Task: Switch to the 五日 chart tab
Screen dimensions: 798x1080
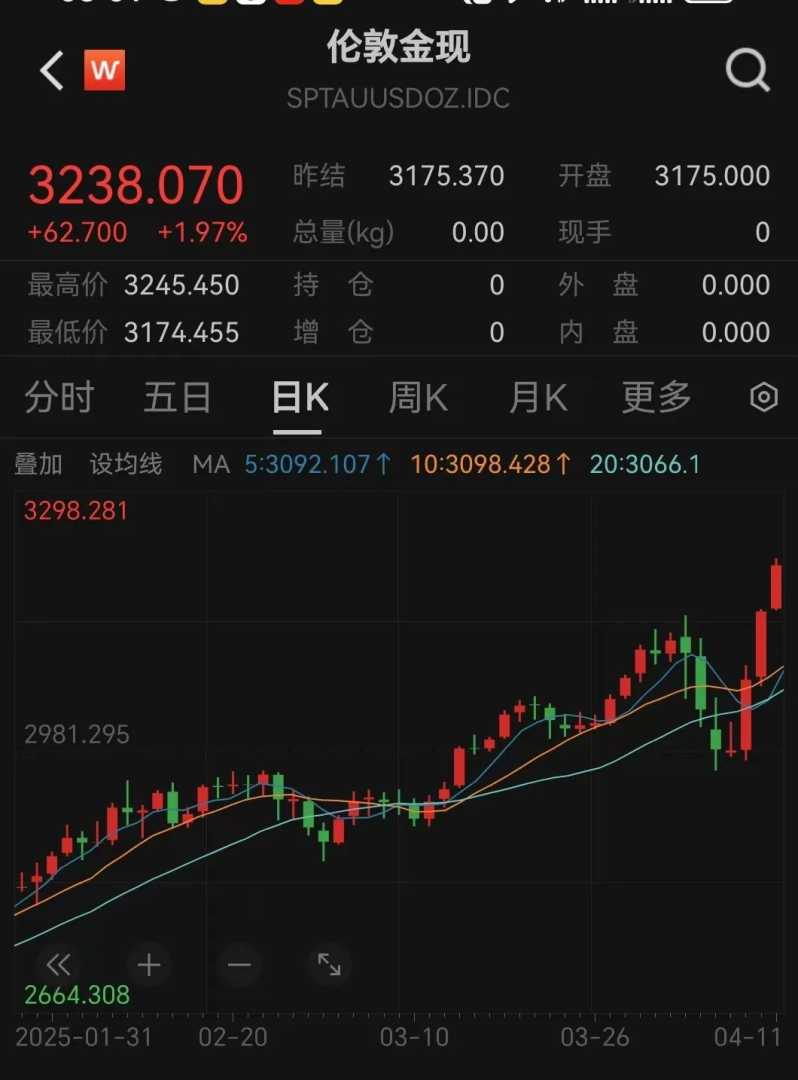Action: coord(178,398)
